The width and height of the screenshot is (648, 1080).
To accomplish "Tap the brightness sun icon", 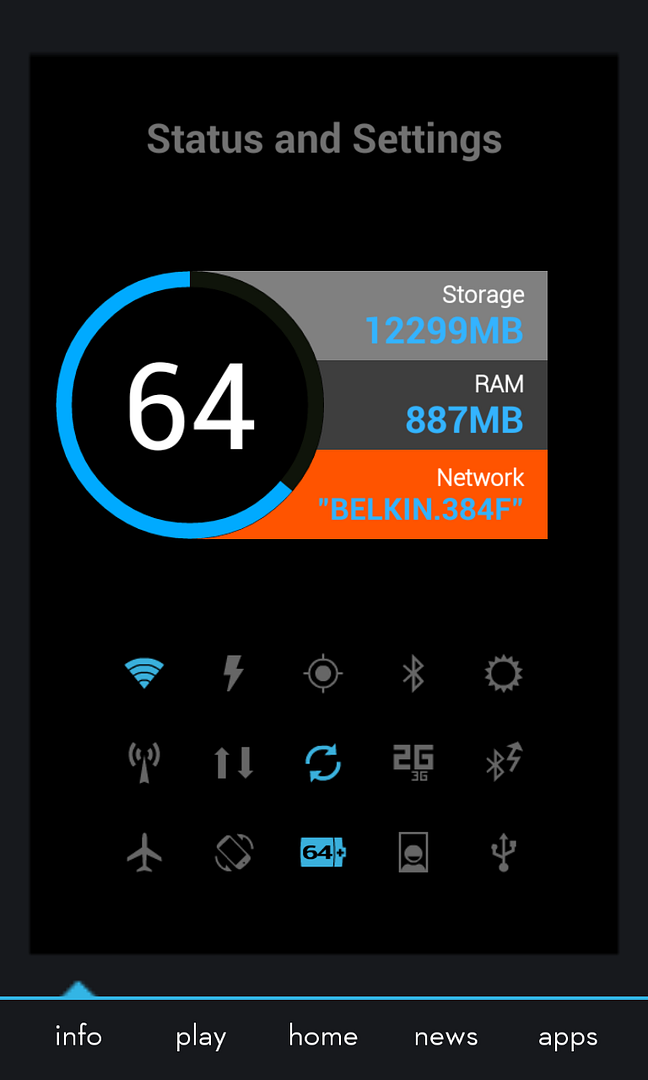I will pos(503,674).
